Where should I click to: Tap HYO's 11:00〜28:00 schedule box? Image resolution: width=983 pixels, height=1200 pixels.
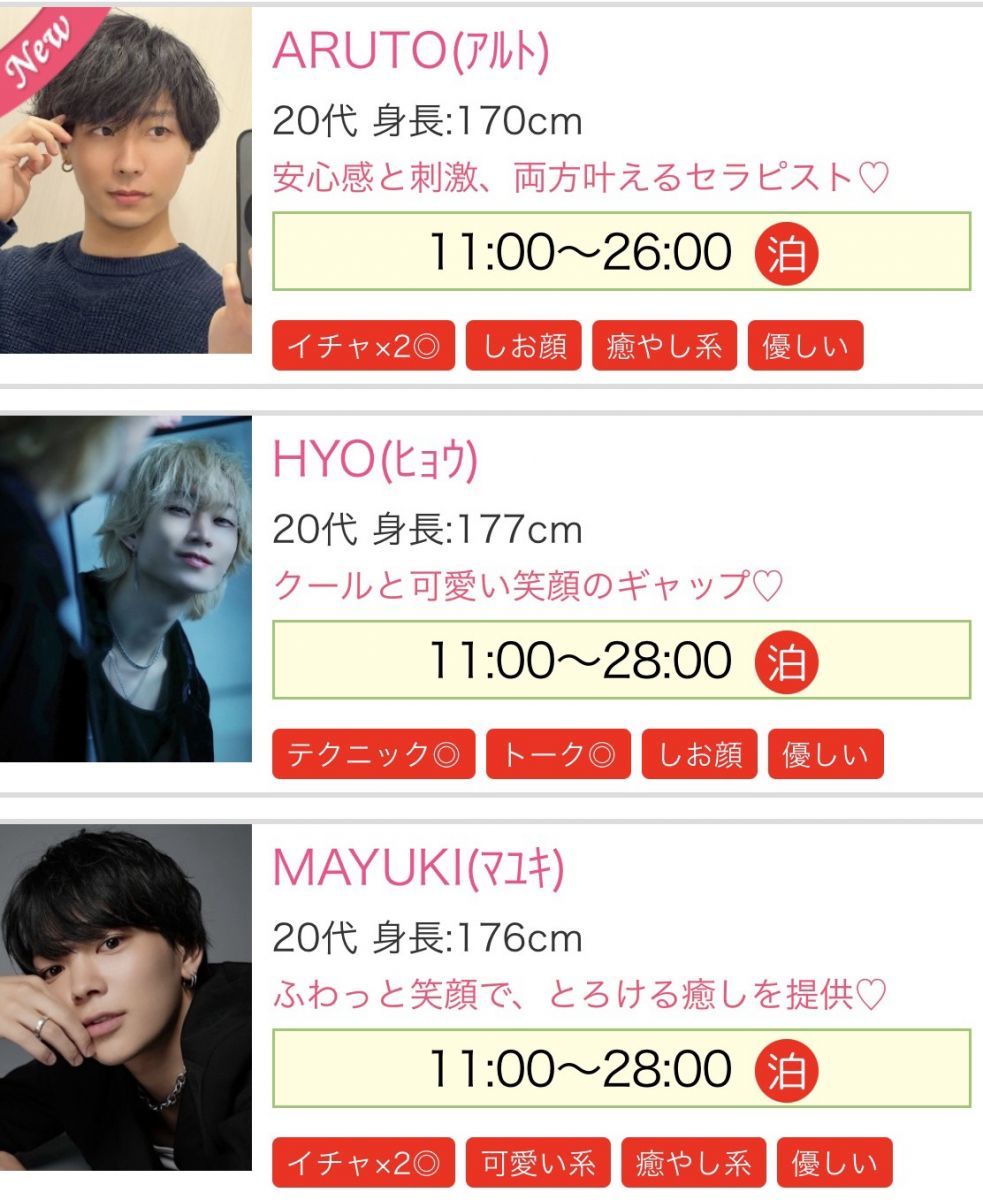(x=621, y=660)
